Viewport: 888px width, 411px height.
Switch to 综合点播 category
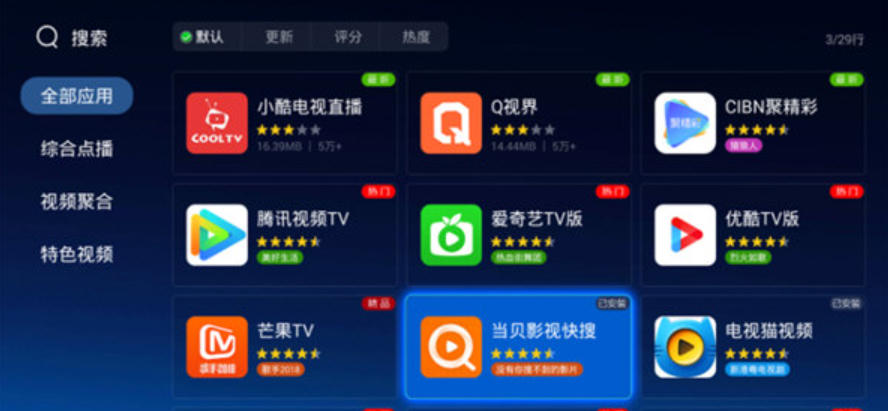(76, 149)
